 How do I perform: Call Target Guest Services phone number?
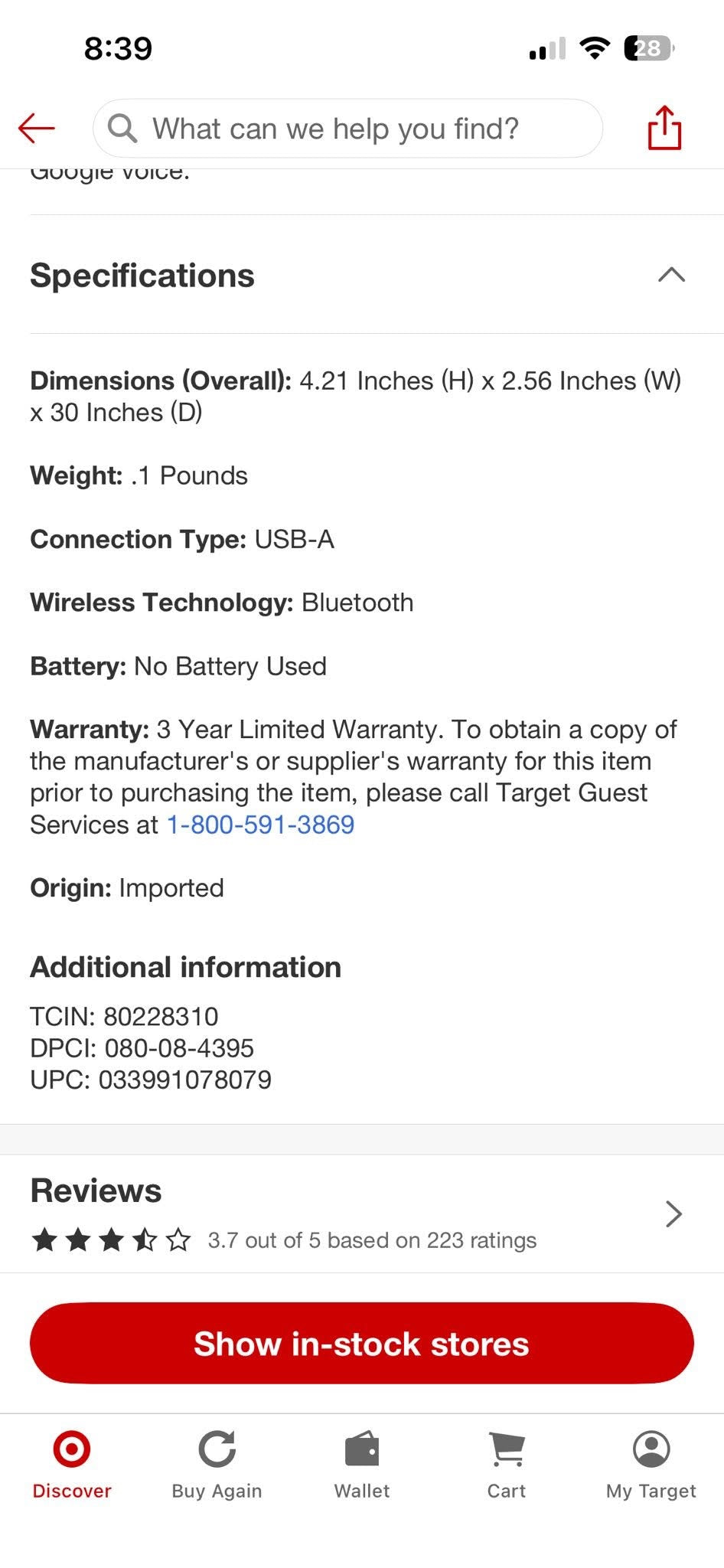(260, 825)
